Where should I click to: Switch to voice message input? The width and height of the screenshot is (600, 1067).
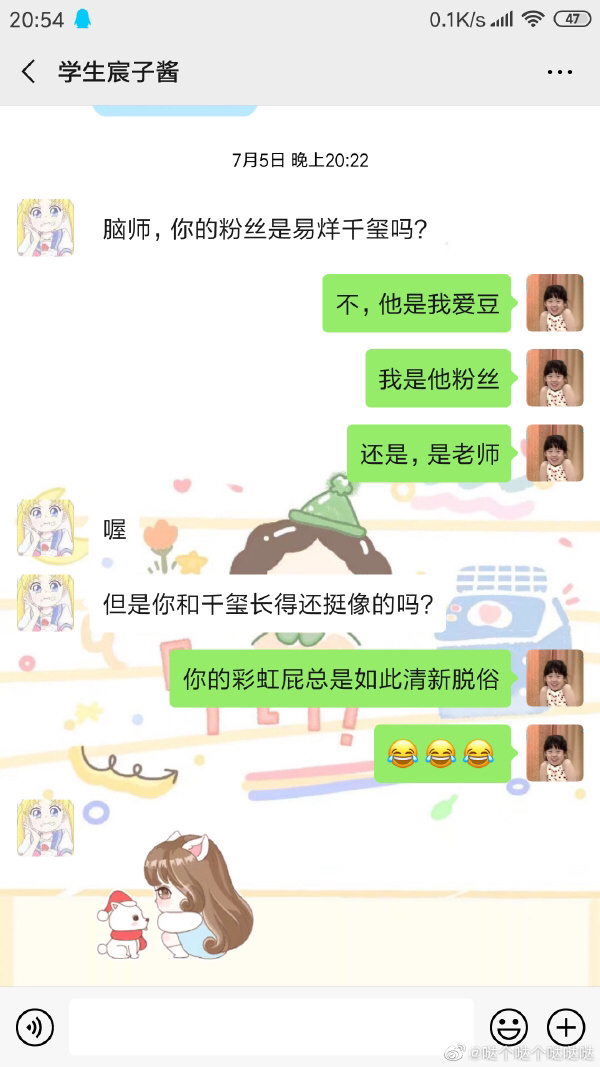pyautogui.click(x=34, y=1026)
